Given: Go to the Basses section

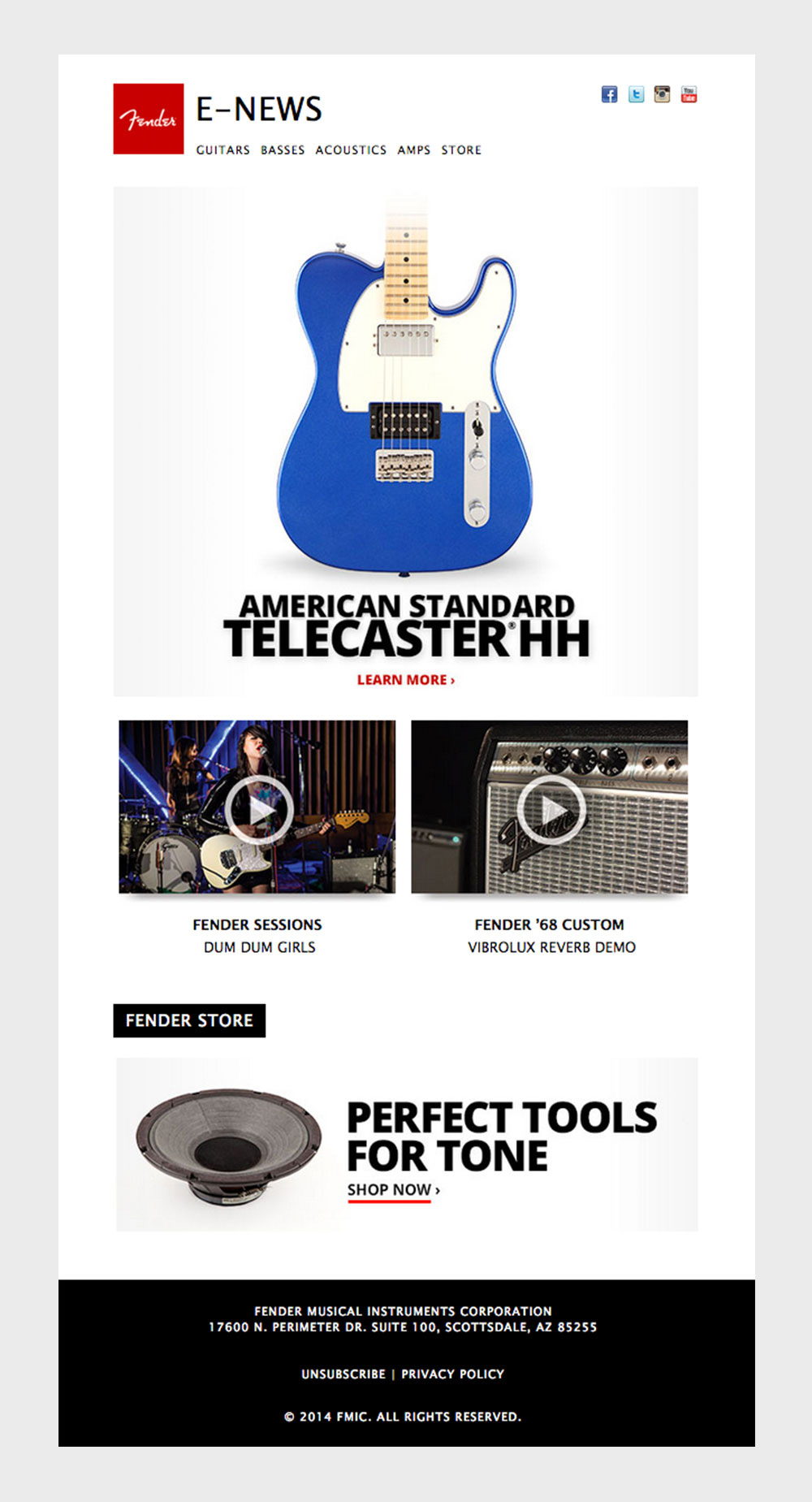Looking at the screenshot, I should [x=283, y=150].
